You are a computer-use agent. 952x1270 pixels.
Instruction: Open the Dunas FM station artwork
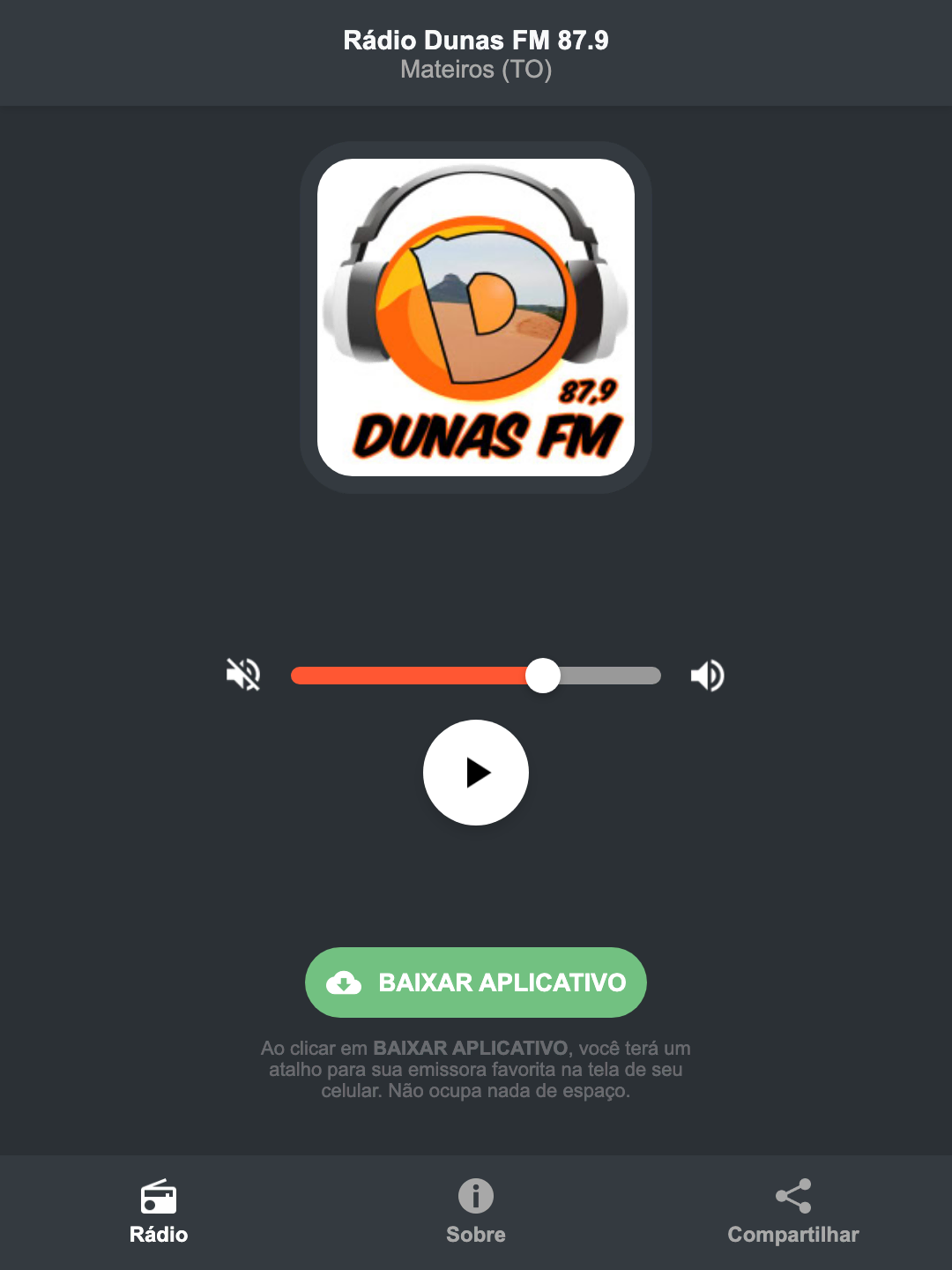[x=475, y=313]
